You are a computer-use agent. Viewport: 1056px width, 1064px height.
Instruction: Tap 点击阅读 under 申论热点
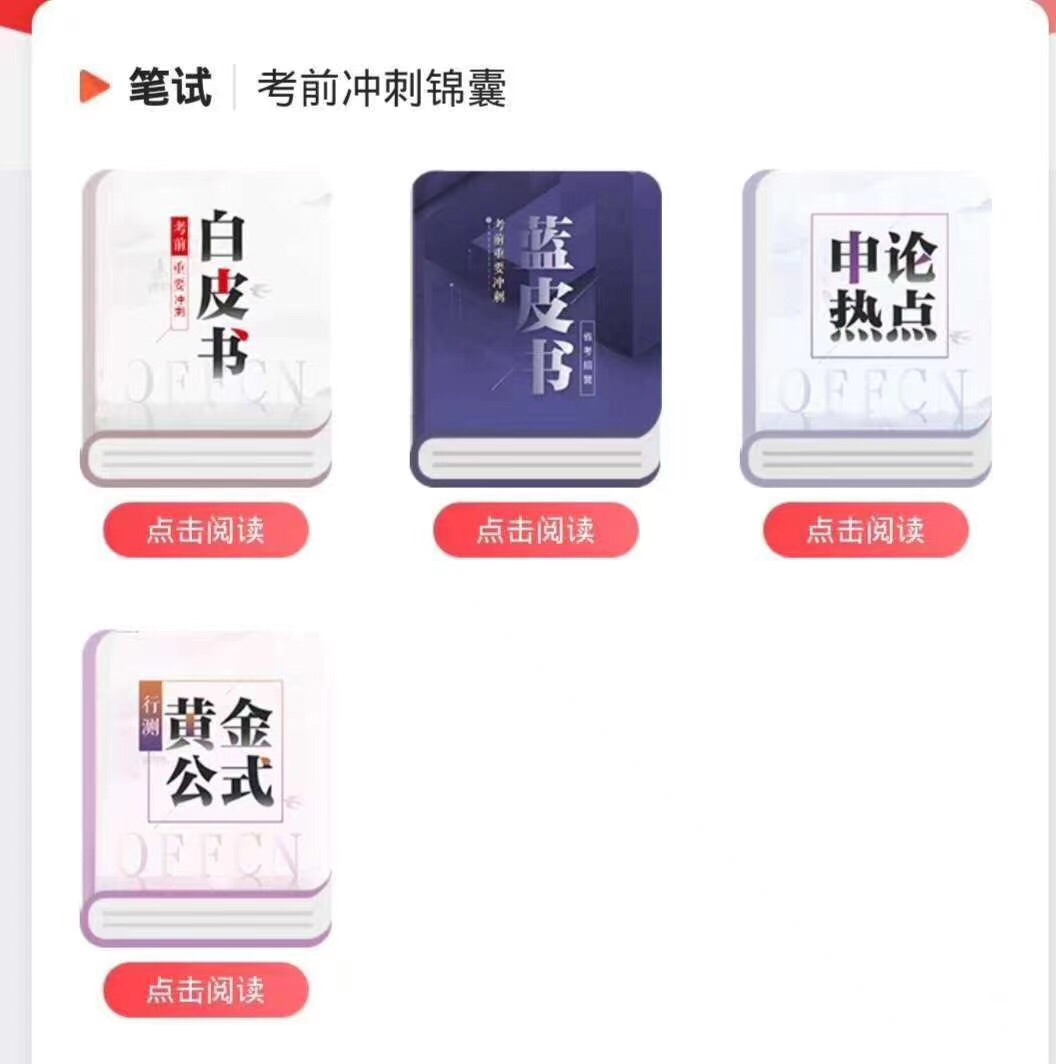point(865,530)
